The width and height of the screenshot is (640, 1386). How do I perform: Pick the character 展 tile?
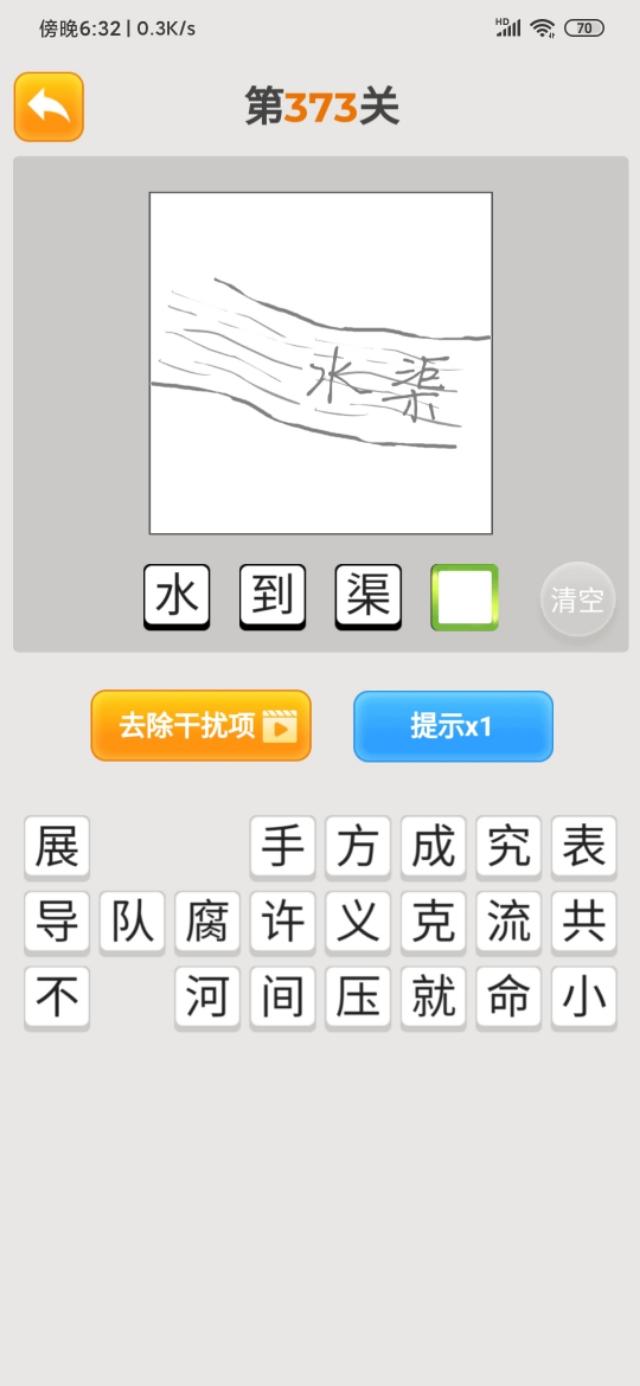coord(57,848)
